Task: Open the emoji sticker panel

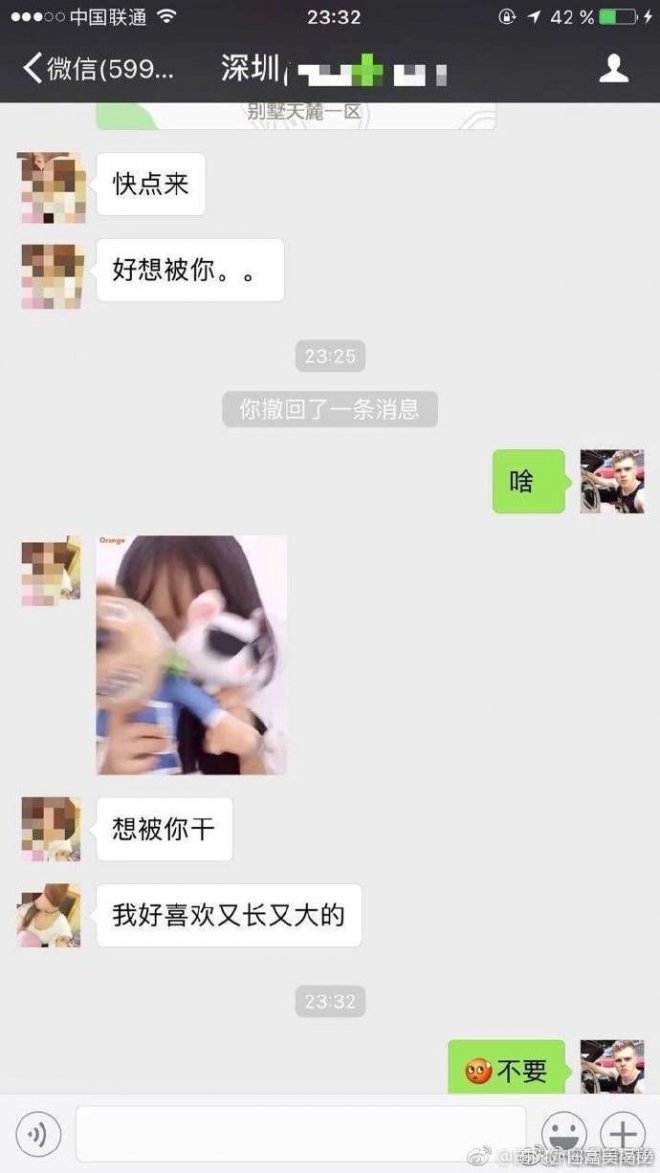Action: pyautogui.click(x=563, y=1134)
